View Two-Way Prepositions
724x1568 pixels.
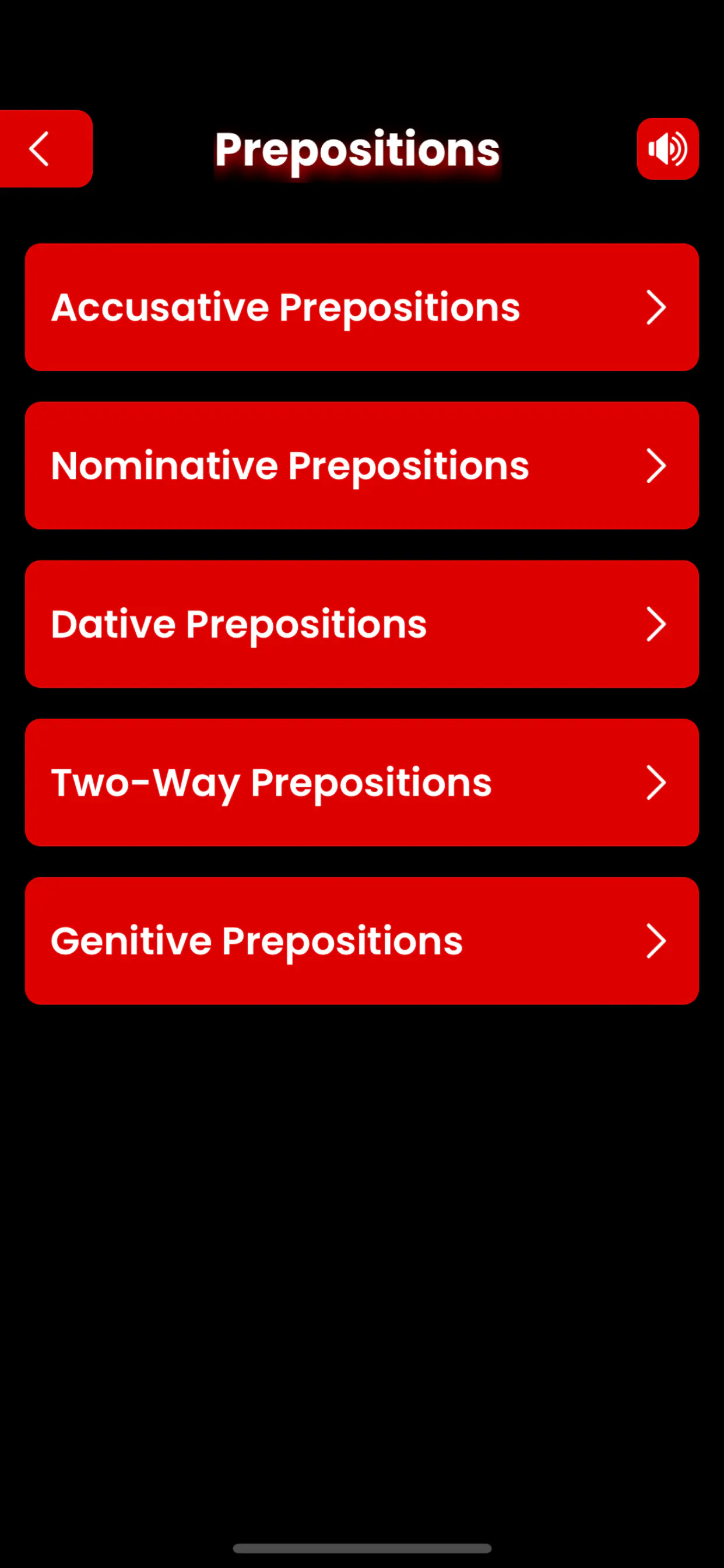361,782
